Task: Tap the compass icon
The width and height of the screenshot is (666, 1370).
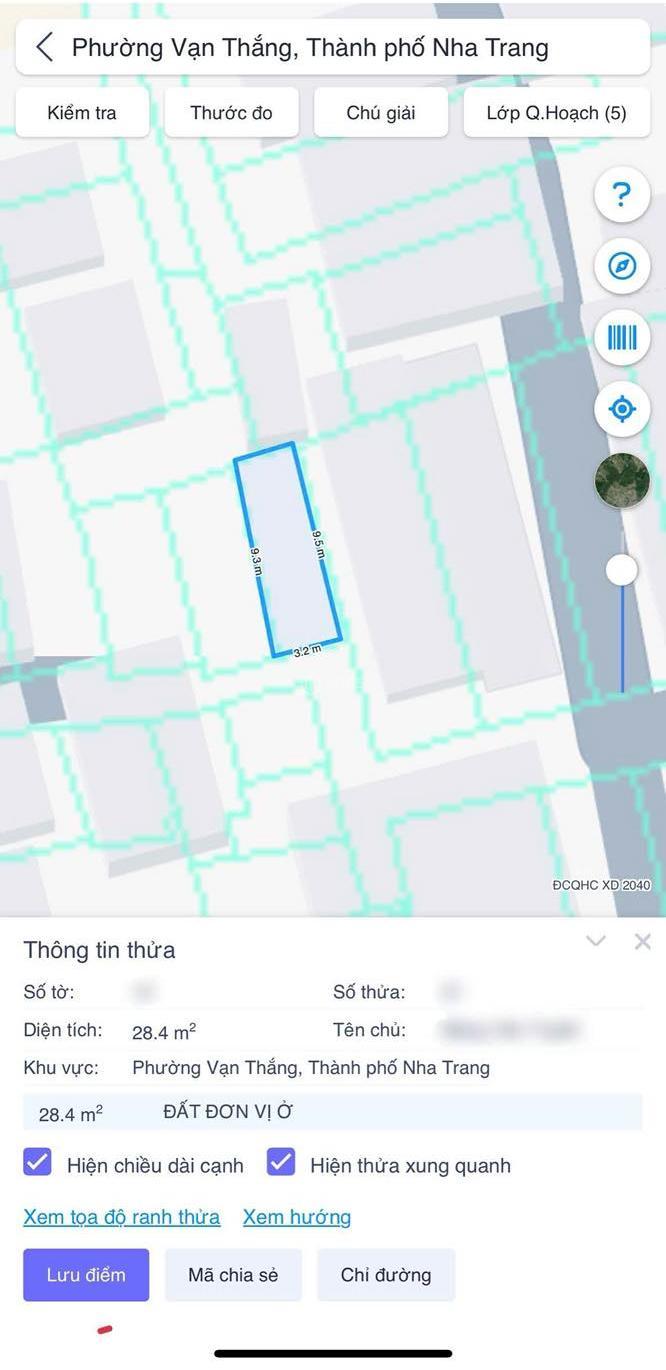Action: tap(622, 266)
